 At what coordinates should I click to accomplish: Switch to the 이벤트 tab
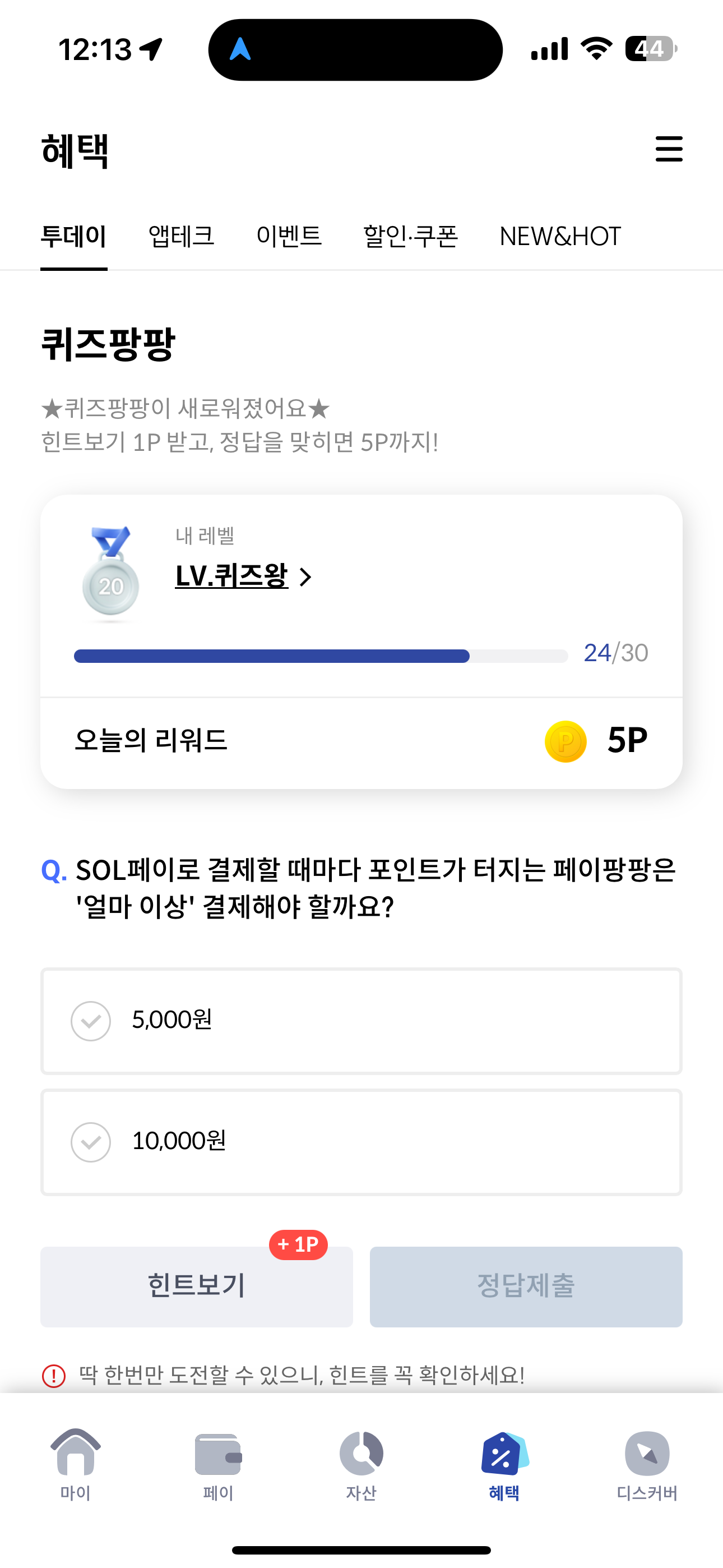coord(289,236)
